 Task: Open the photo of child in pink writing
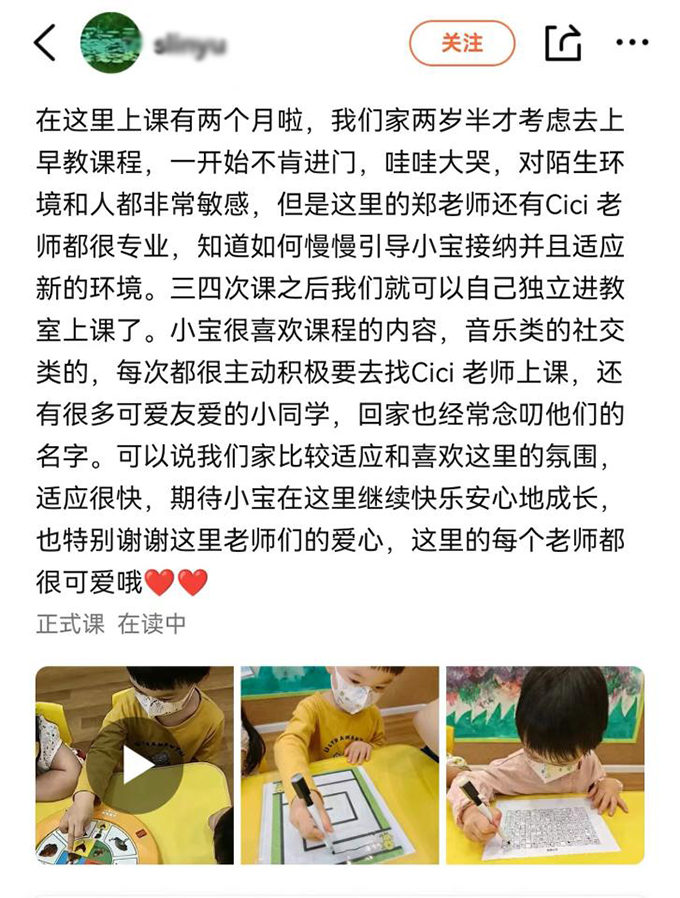pyautogui.click(x=544, y=765)
